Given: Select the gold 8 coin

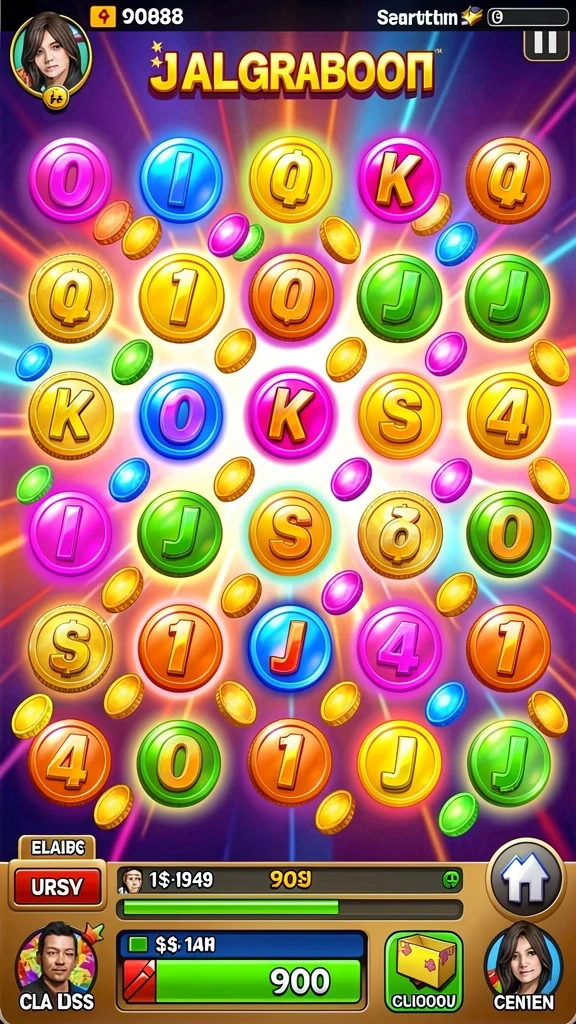Looking at the screenshot, I should pyautogui.click(x=400, y=534).
